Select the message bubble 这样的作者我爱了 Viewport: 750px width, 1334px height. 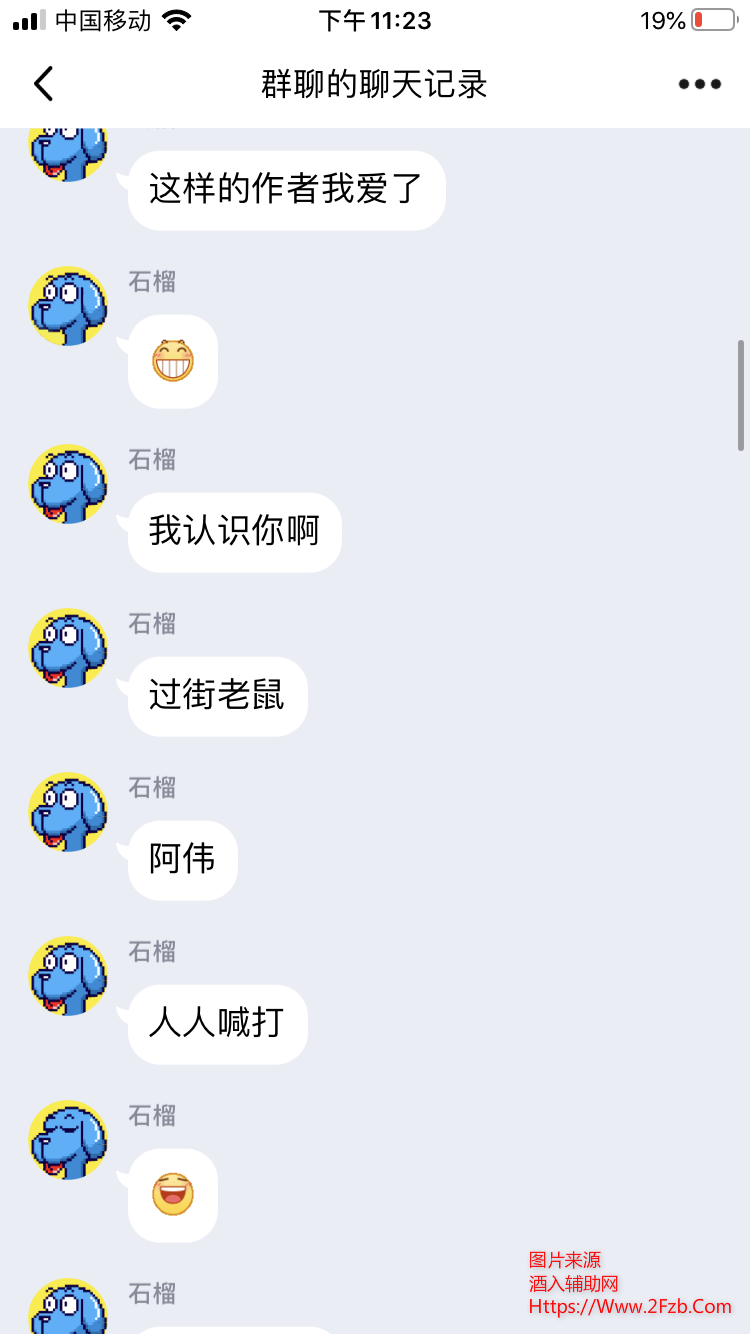pyautogui.click(x=286, y=190)
